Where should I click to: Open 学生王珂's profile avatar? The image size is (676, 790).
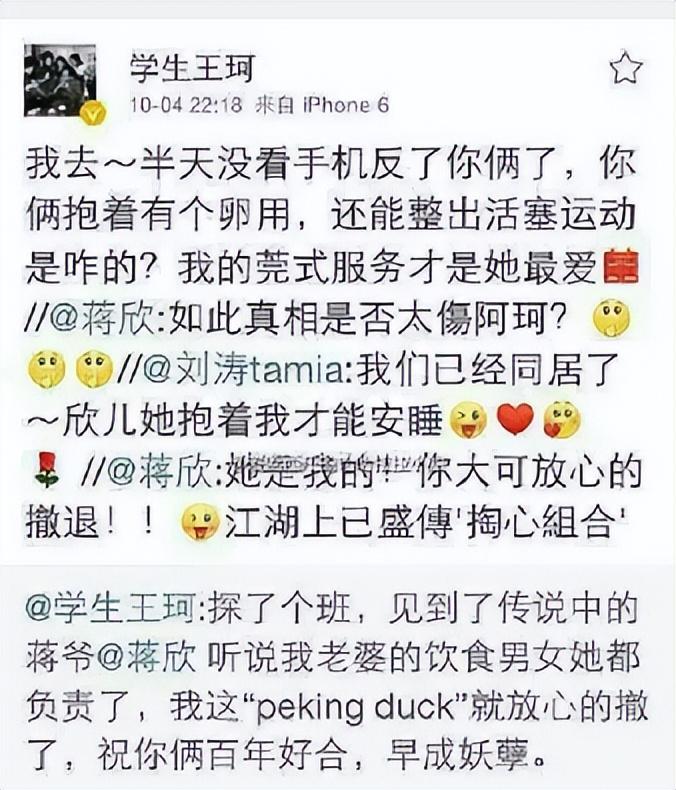point(60,81)
